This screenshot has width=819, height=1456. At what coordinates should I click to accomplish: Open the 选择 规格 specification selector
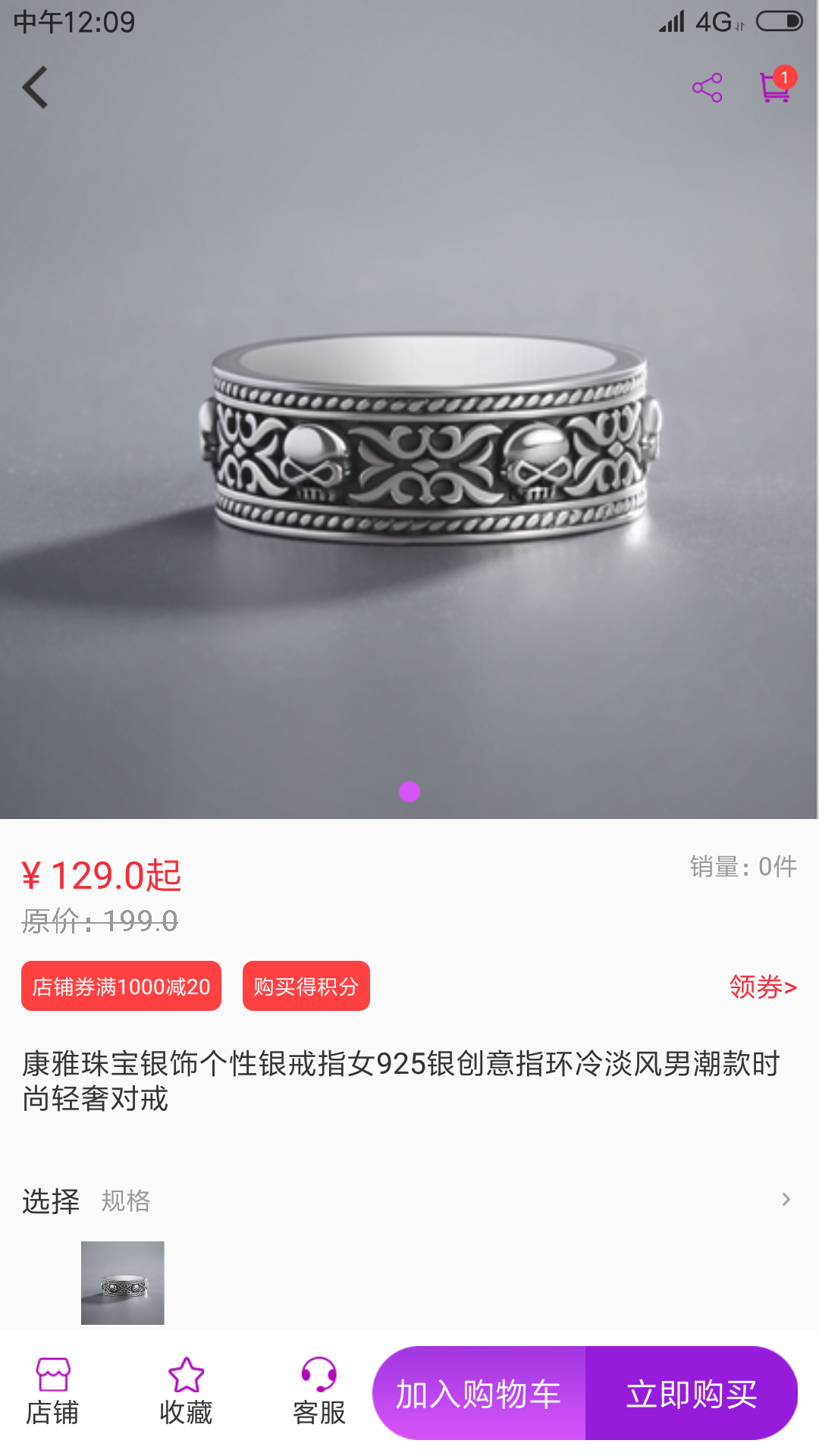[409, 1200]
